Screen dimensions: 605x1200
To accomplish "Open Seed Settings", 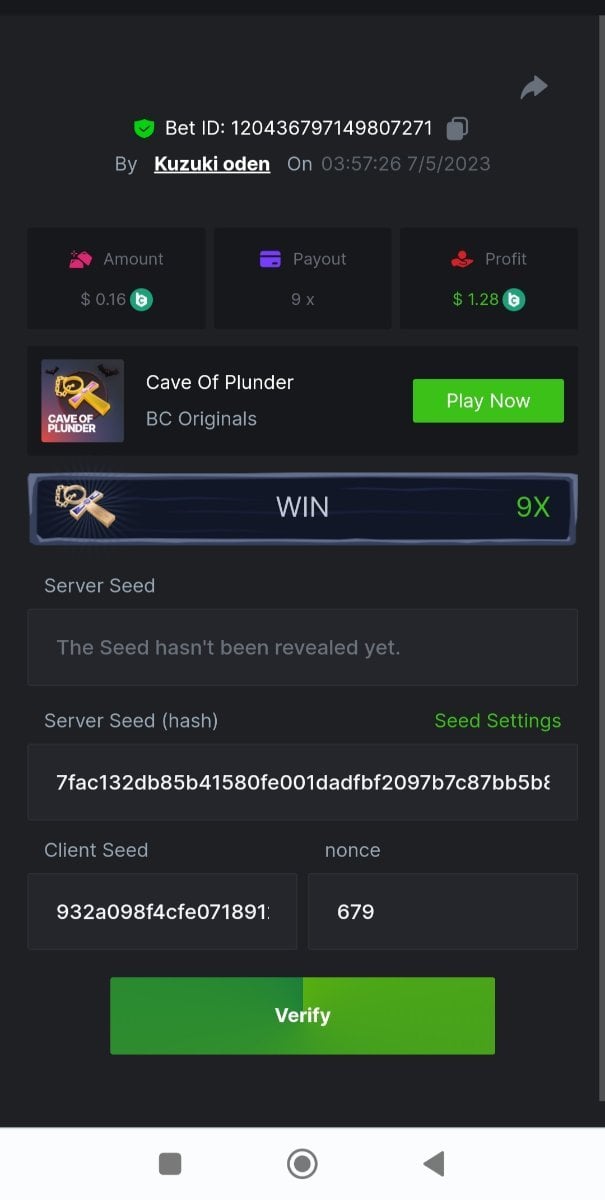I will (497, 721).
